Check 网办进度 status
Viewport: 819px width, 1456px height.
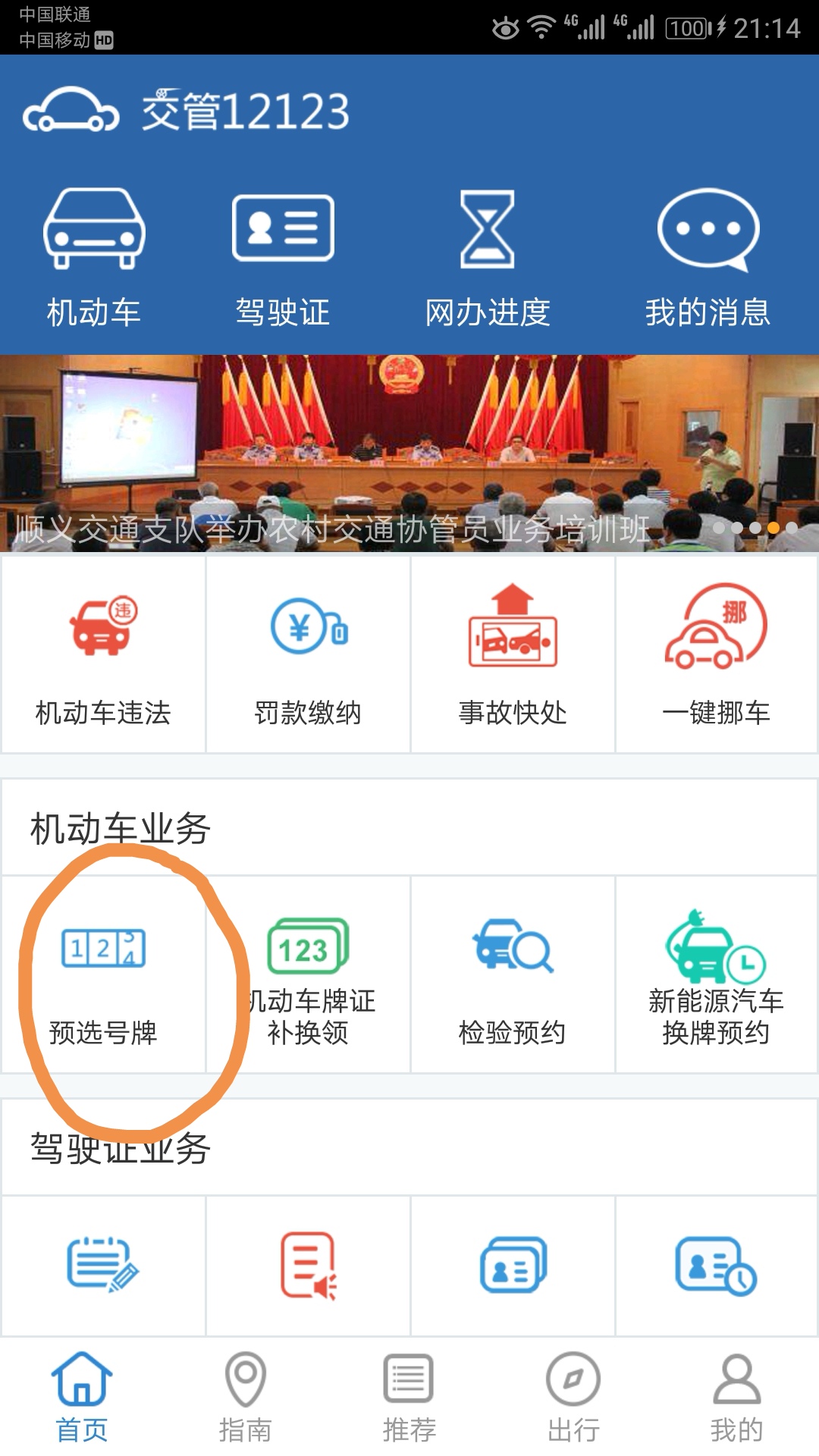coord(488,259)
